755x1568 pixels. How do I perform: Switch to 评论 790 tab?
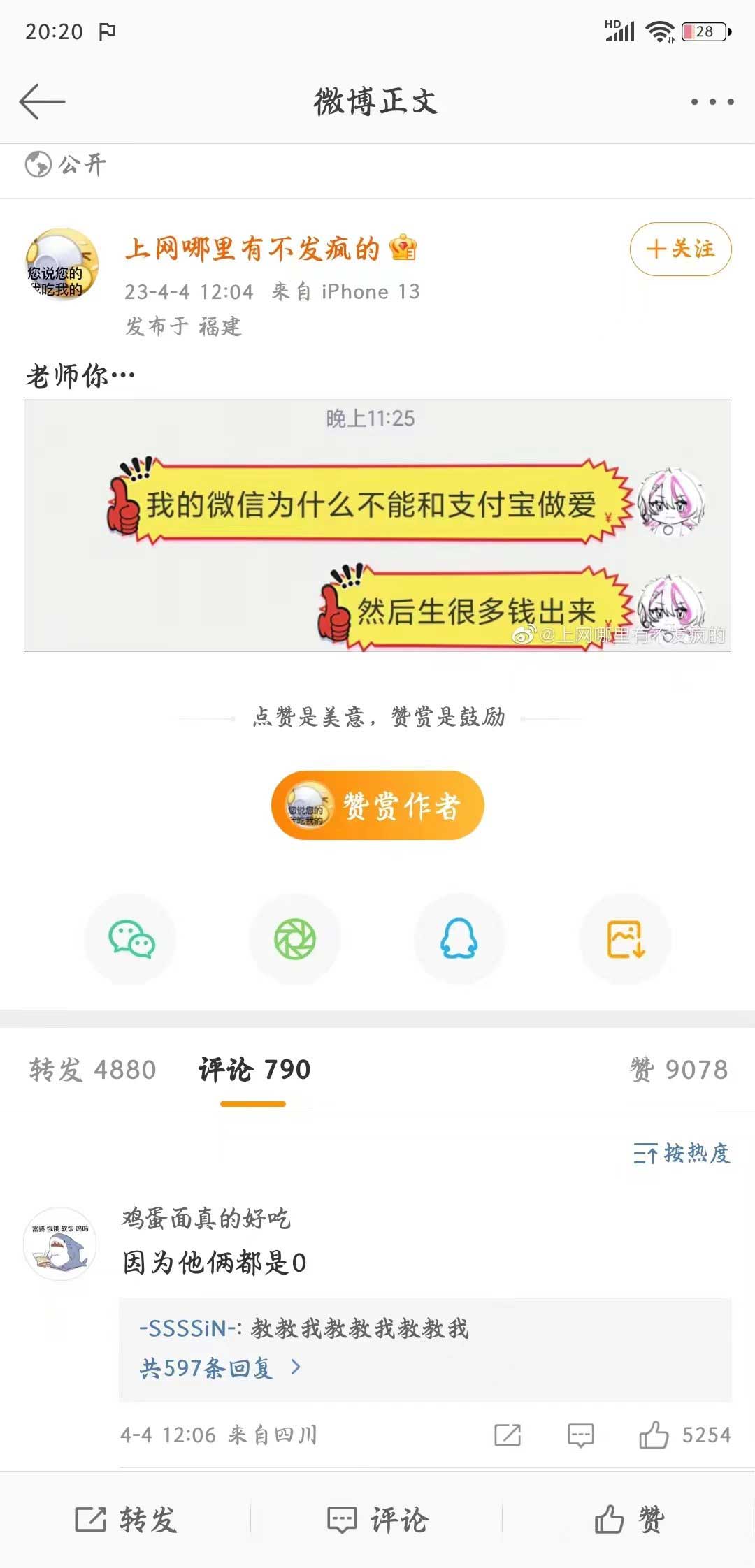click(254, 1070)
